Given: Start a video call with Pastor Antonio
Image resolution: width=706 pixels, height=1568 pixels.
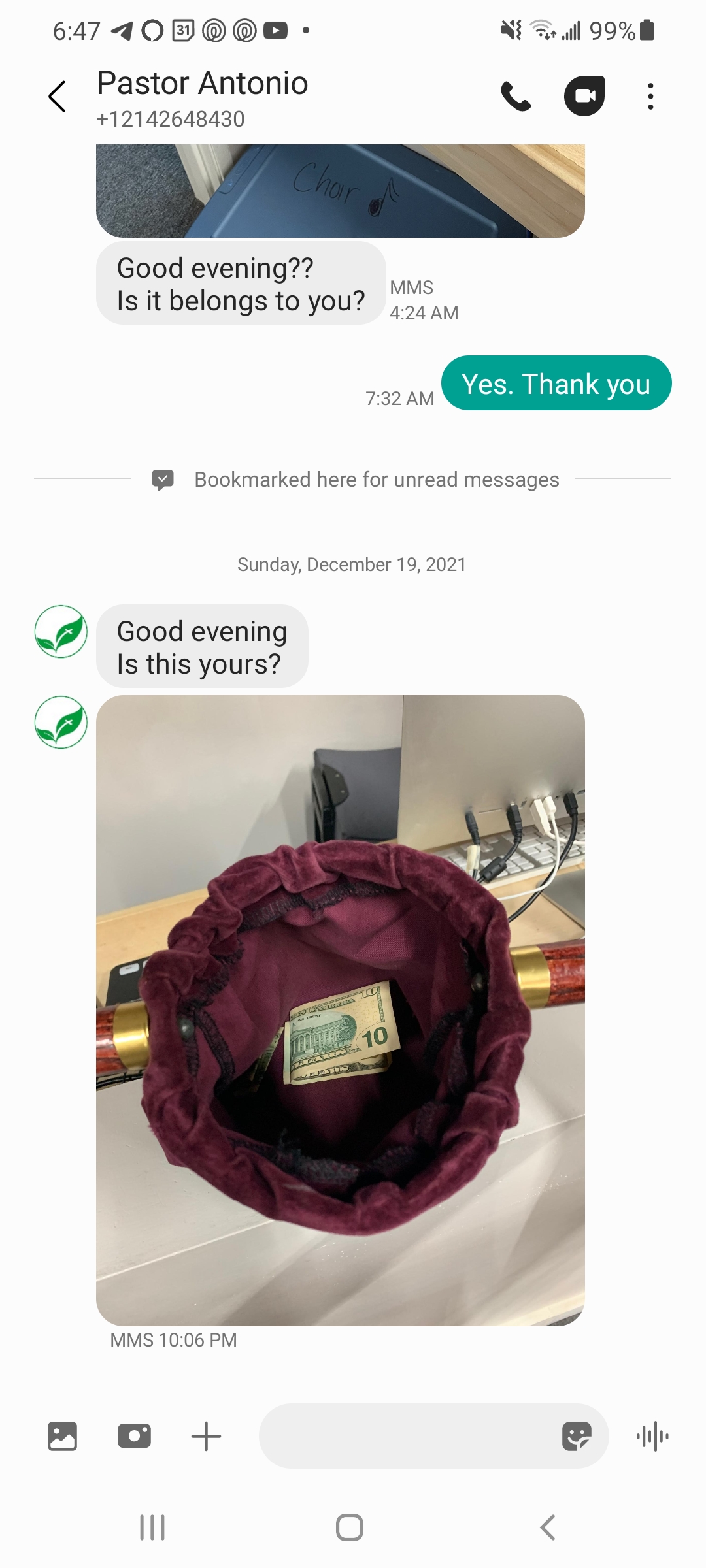Looking at the screenshot, I should [x=584, y=97].
